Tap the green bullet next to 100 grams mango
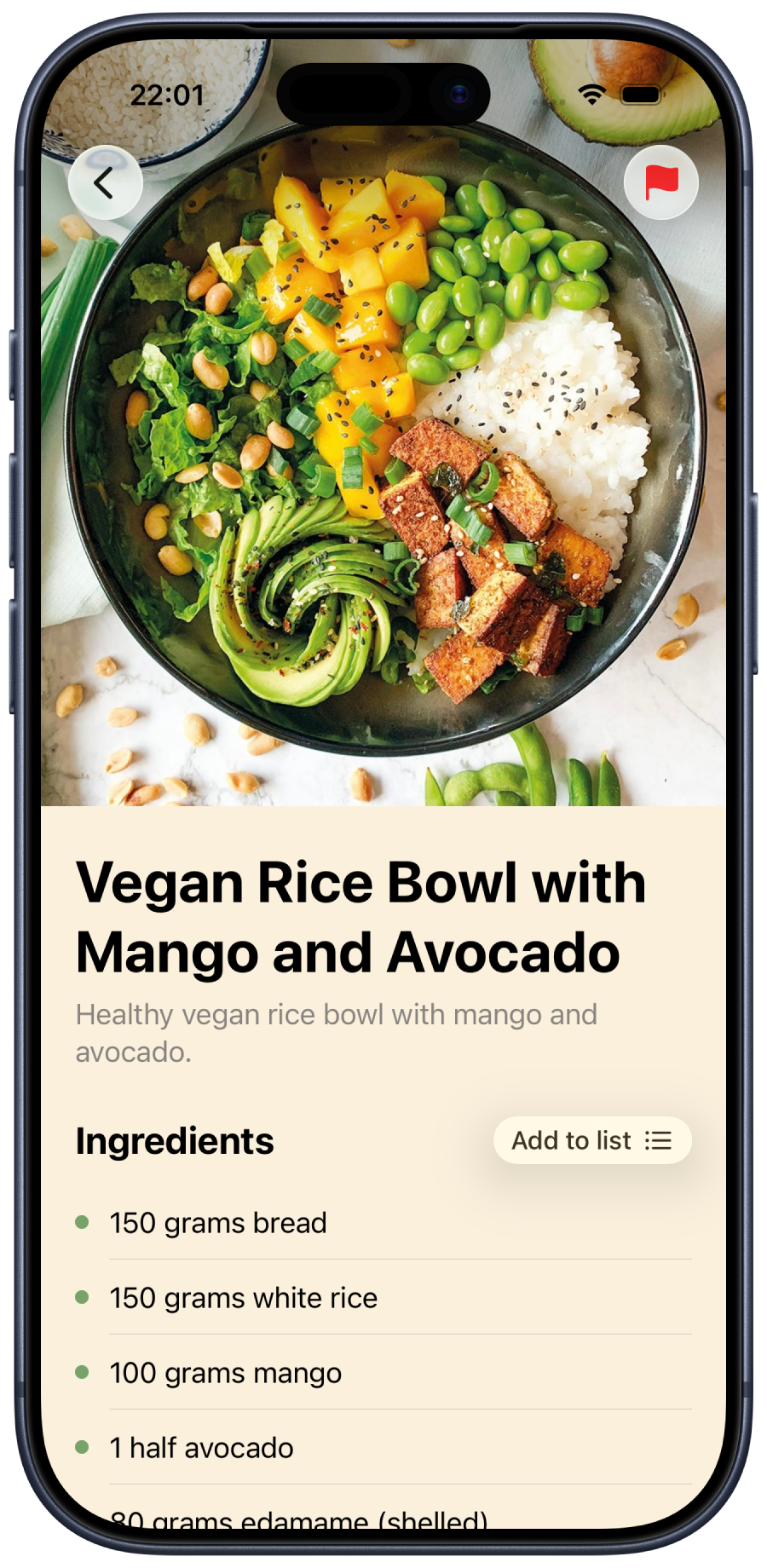 click(83, 1371)
